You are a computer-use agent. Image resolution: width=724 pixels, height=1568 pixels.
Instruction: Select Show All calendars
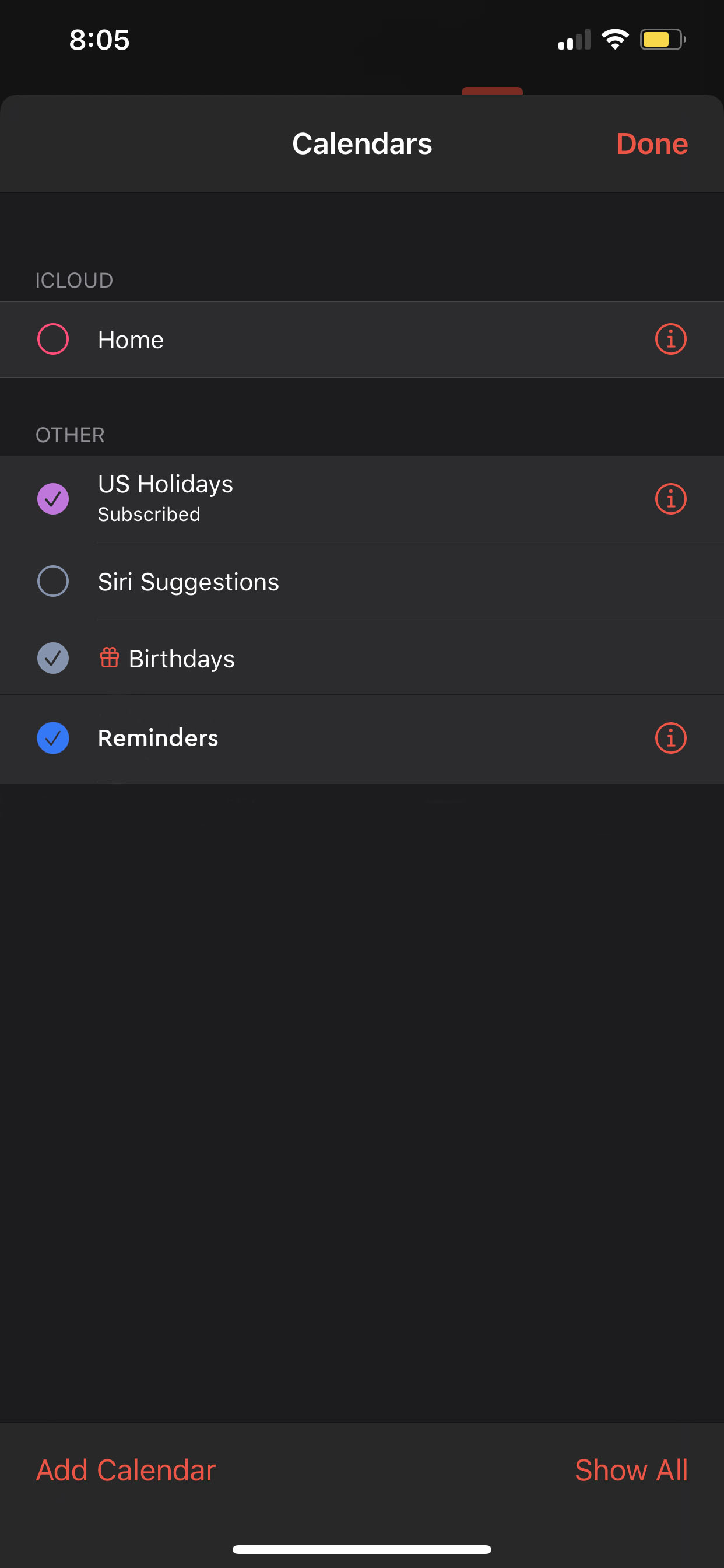tap(631, 1470)
